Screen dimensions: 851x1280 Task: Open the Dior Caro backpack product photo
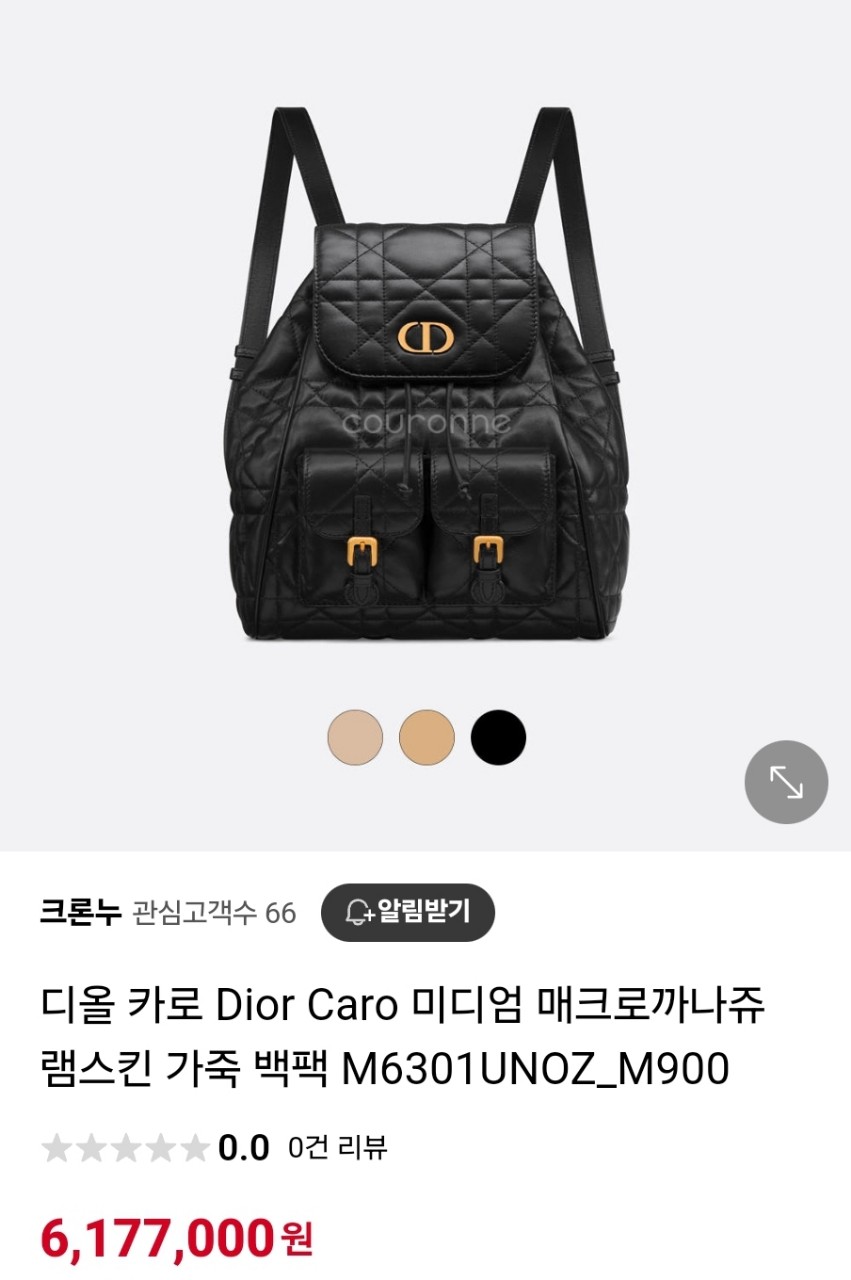pos(425,380)
